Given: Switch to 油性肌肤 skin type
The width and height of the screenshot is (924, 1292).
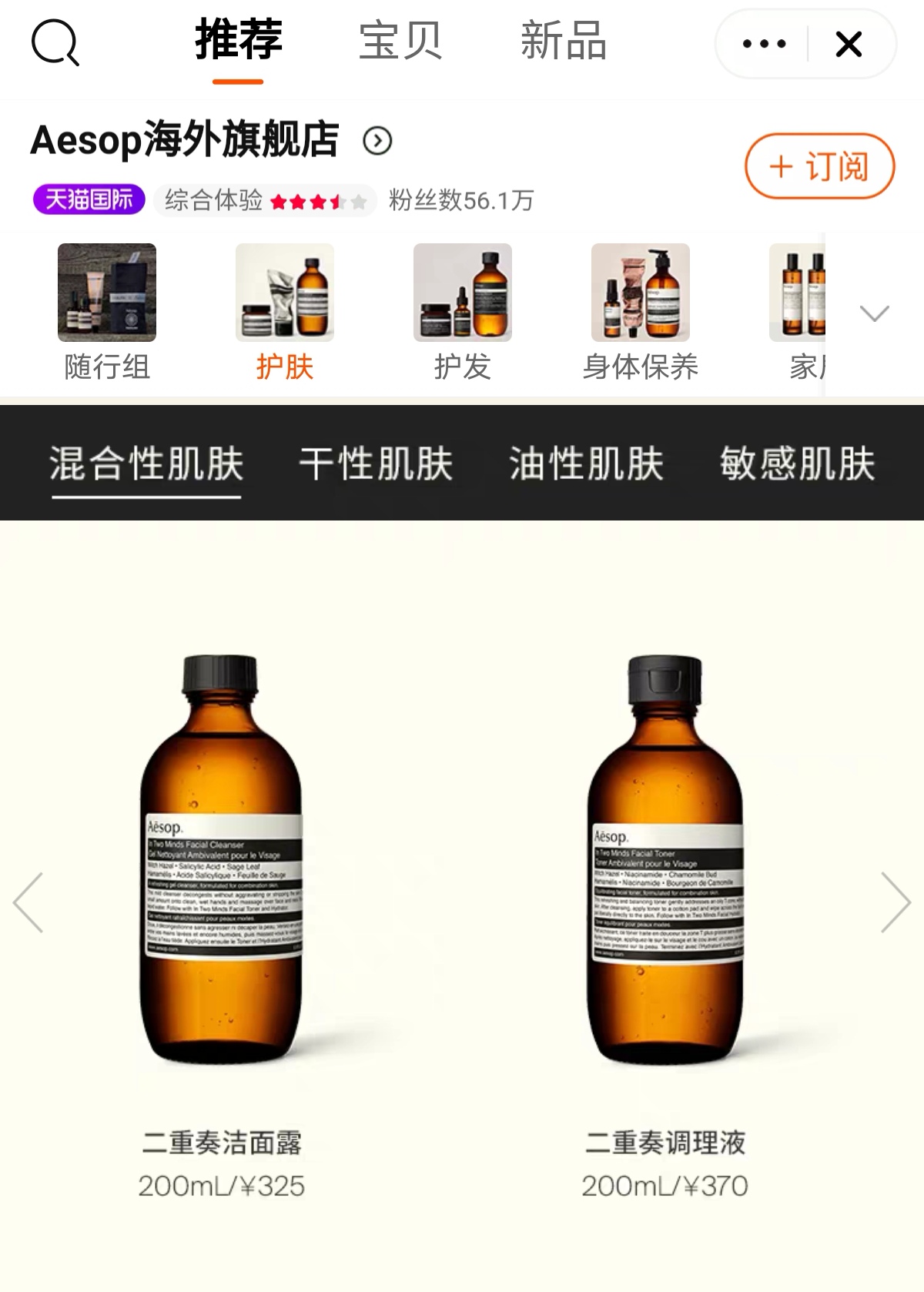Looking at the screenshot, I should 586,464.
